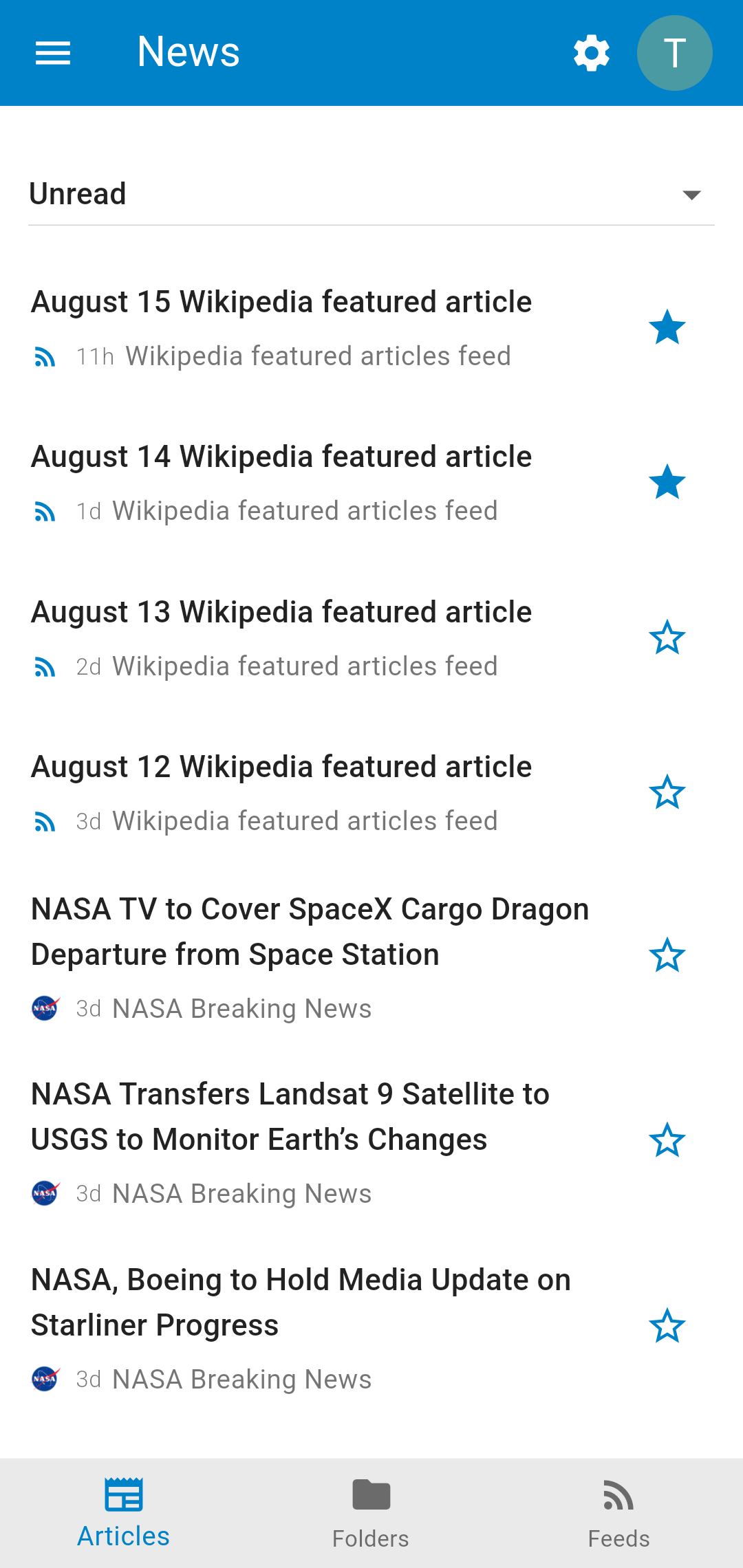Read NASA TV SpaceX Cargo Dragon article
This screenshot has height=1568, width=743.
310,932
